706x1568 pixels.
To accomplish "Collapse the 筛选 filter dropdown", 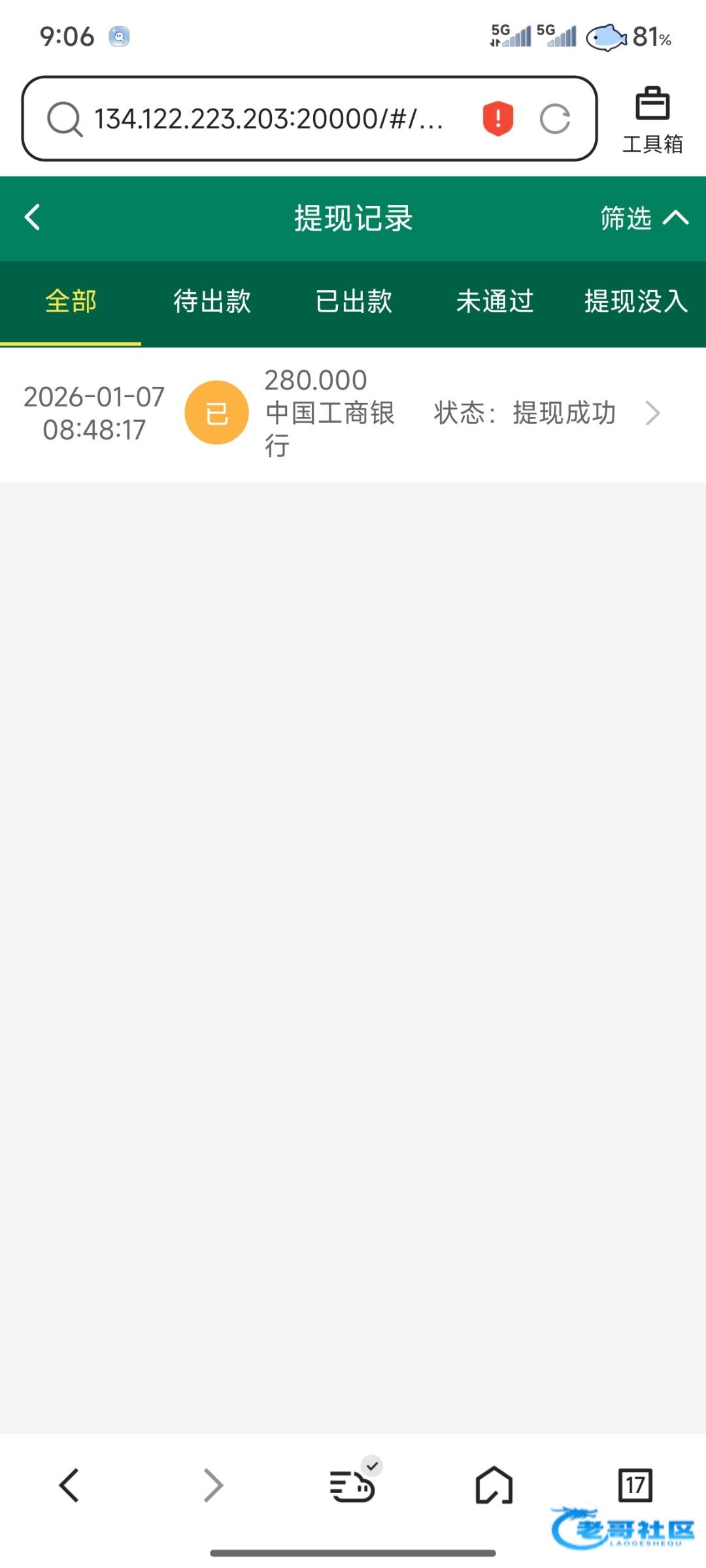I will [x=644, y=218].
